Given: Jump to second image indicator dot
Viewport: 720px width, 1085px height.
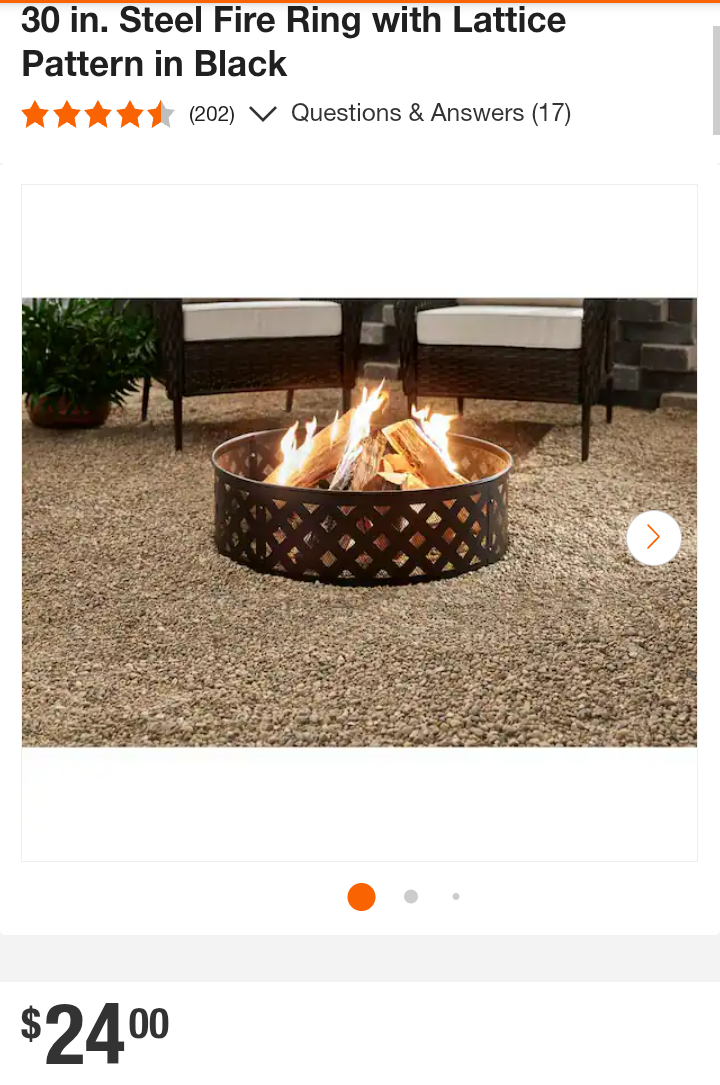Looking at the screenshot, I should 411,897.
